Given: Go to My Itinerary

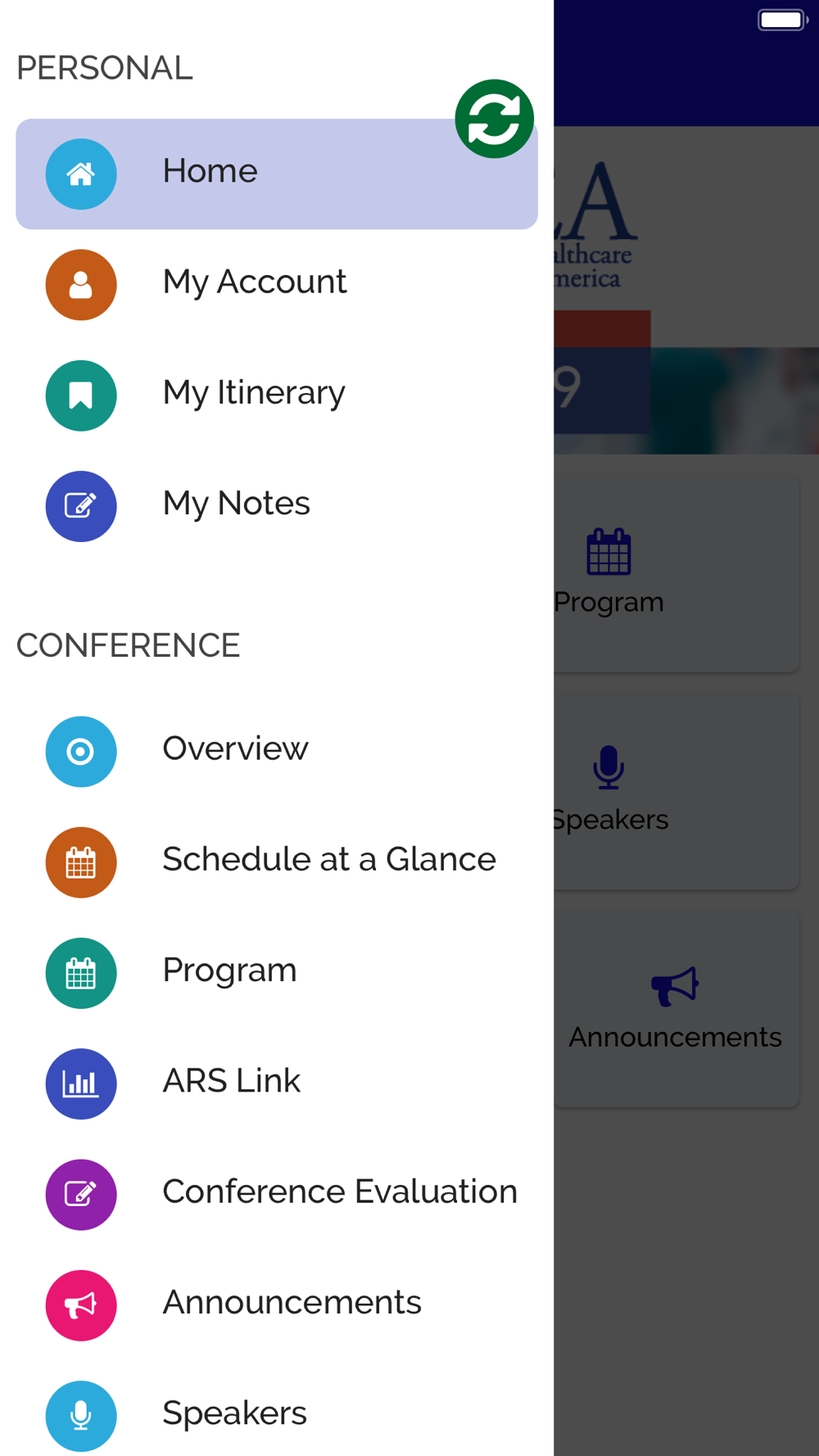Looking at the screenshot, I should coord(277,396).
